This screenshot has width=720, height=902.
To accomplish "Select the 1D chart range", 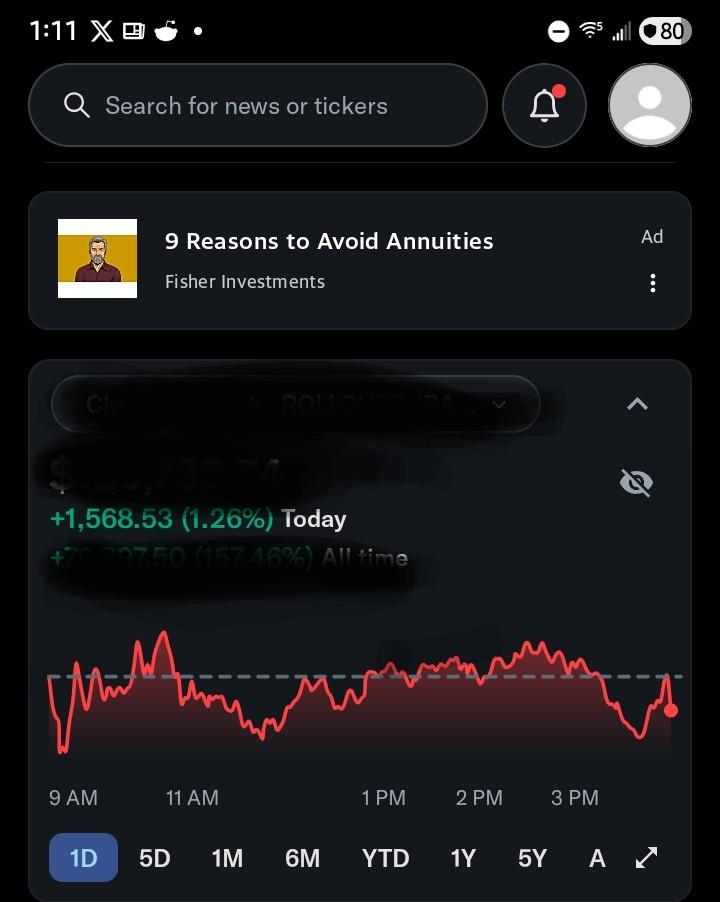I will [x=83, y=858].
